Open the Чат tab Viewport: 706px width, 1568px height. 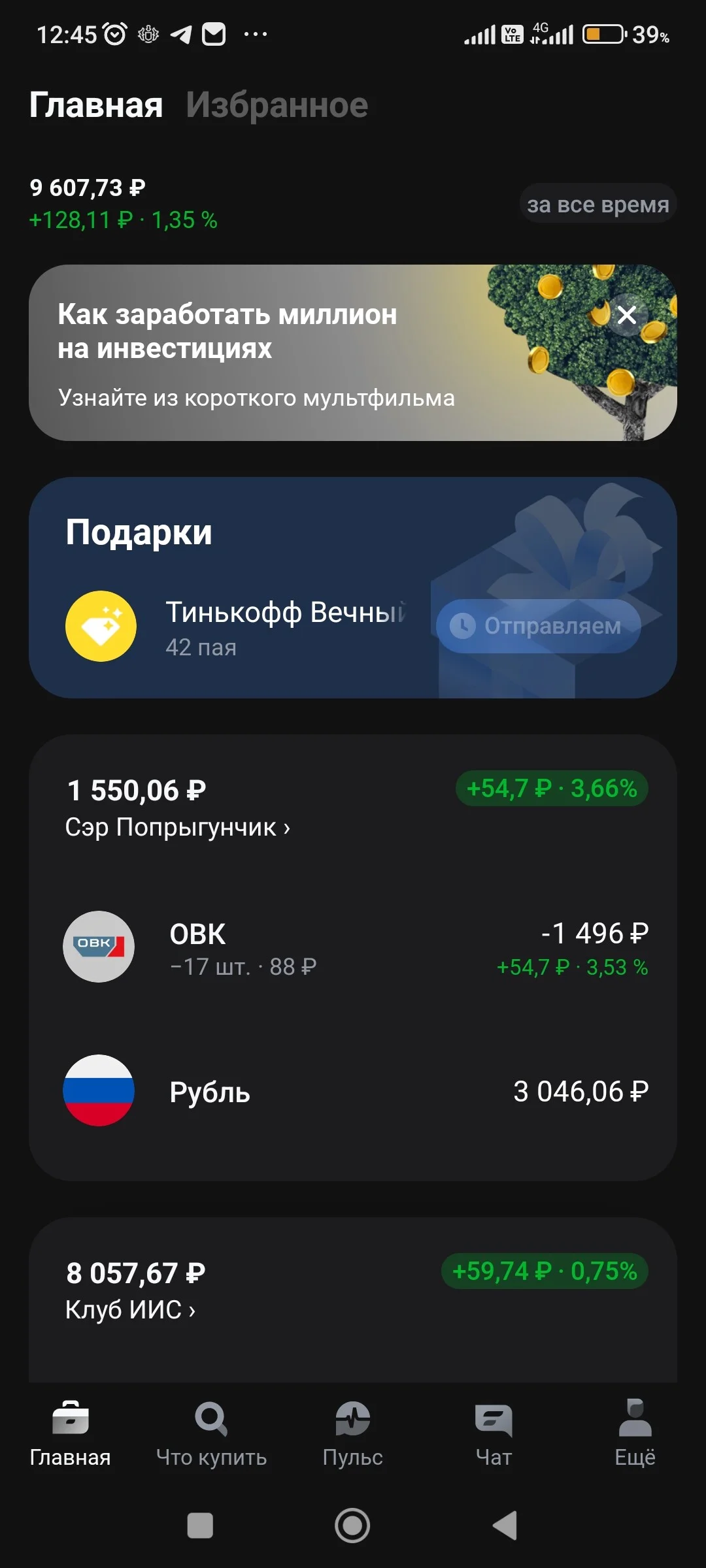tap(494, 1433)
